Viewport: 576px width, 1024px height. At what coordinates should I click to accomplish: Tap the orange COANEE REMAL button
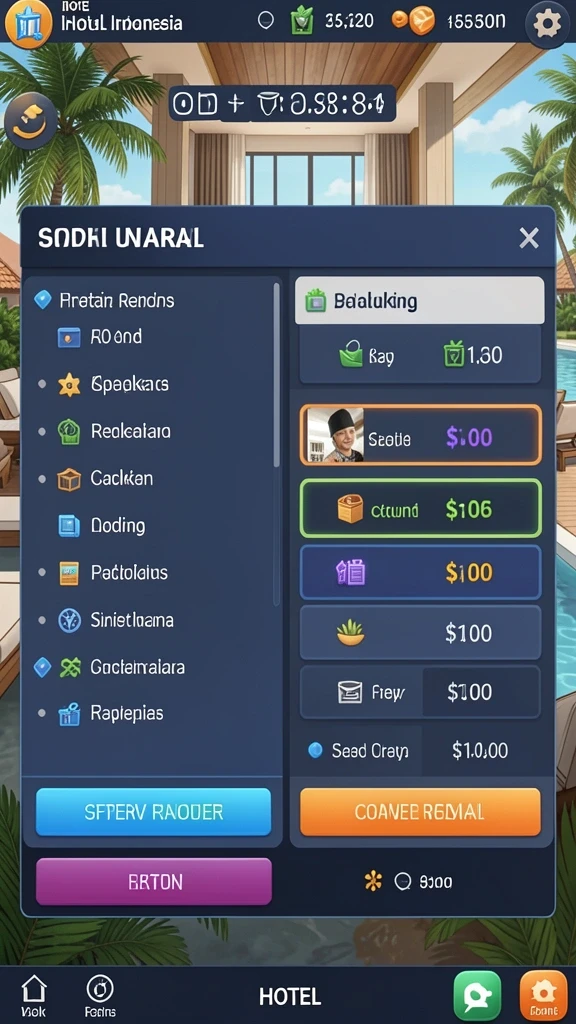coord(420,812)
